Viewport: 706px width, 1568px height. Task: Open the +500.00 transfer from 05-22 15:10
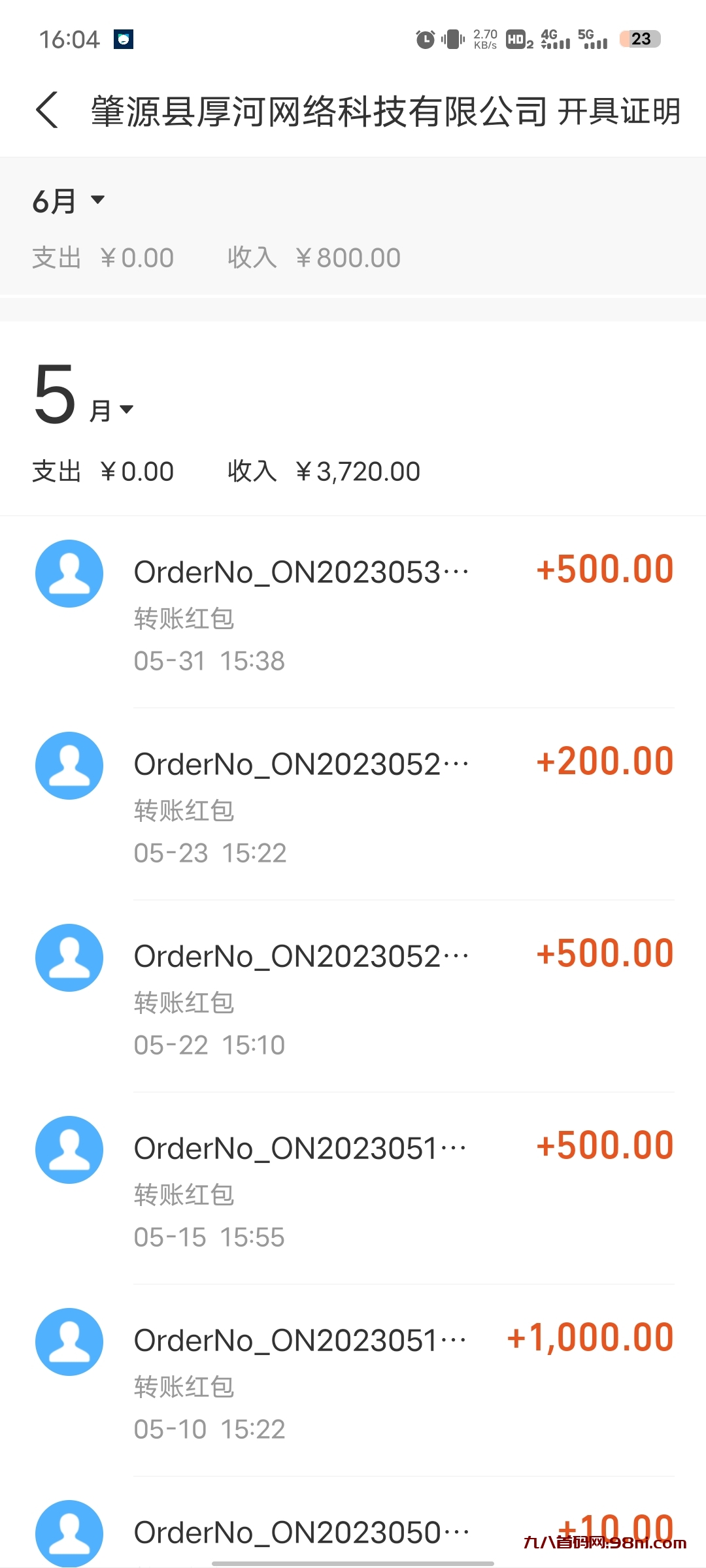click(x=353, y=996)
